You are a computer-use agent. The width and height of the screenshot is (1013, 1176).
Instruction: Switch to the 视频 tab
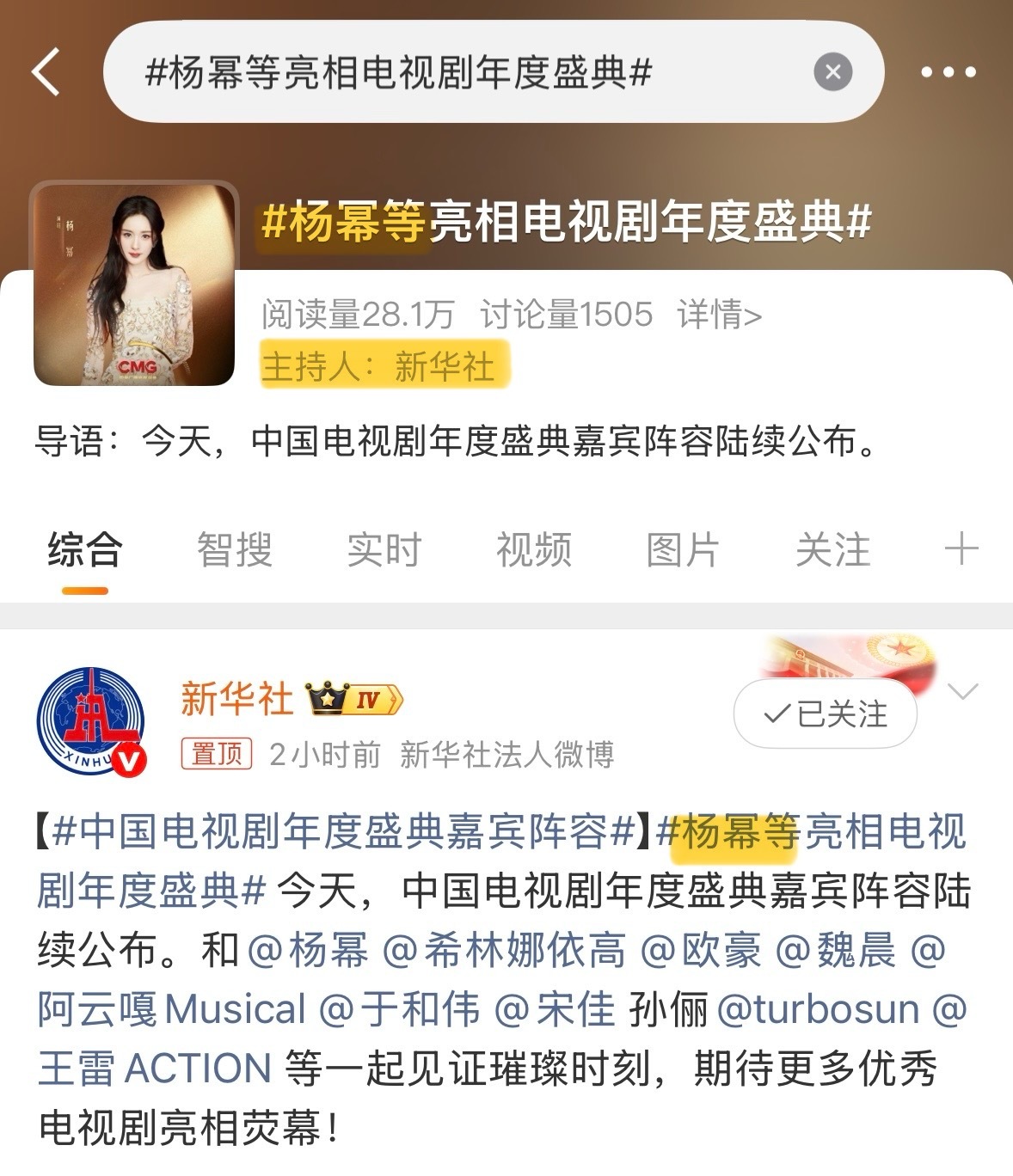click(531, 550)
